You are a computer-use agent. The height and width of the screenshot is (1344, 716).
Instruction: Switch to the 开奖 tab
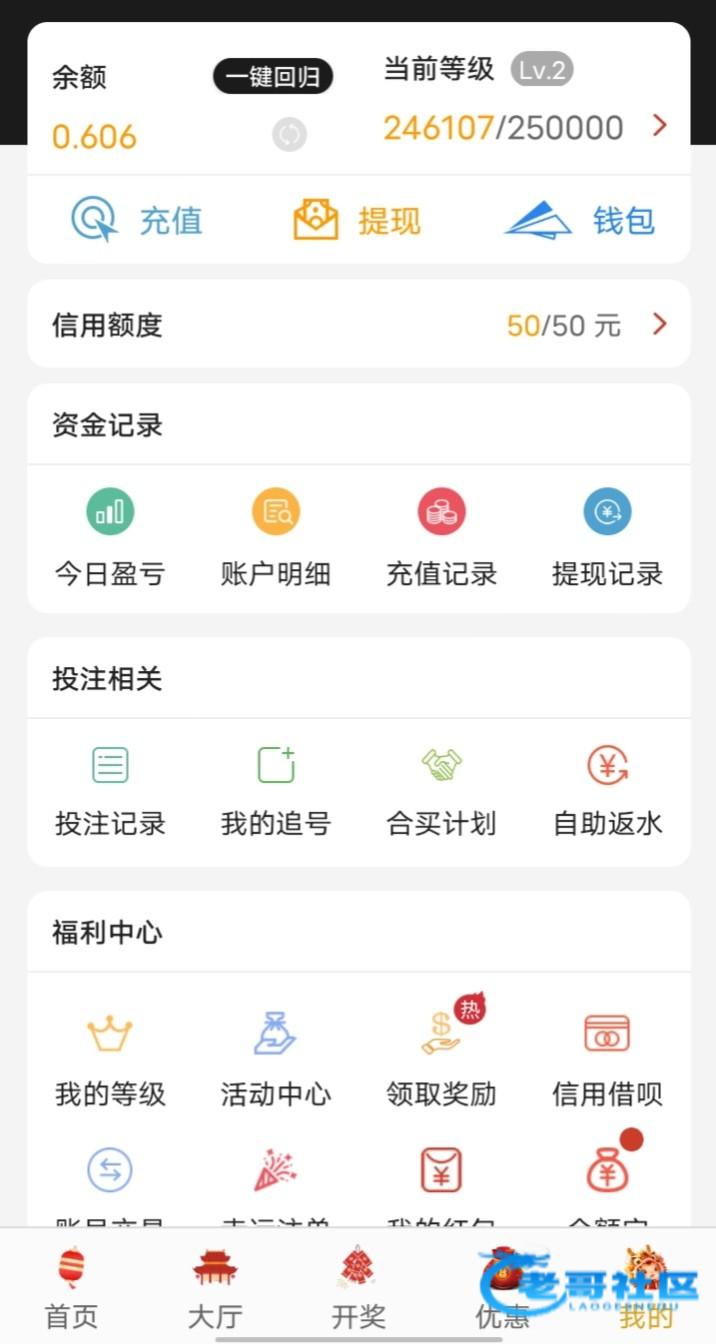[x=358, y=1288]
